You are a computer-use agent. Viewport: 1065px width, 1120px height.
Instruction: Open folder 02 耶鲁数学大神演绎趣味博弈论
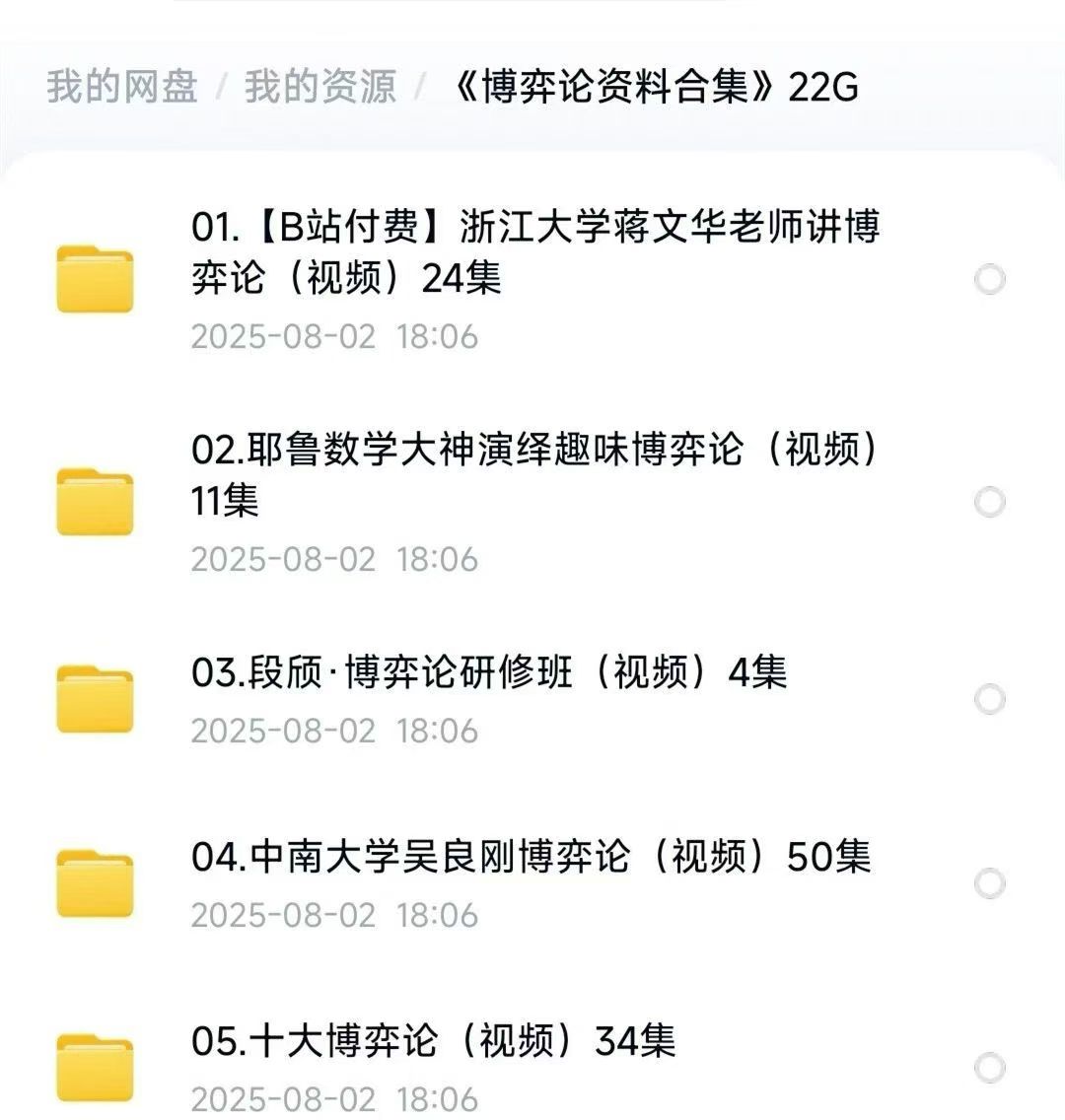click(534, 475)
